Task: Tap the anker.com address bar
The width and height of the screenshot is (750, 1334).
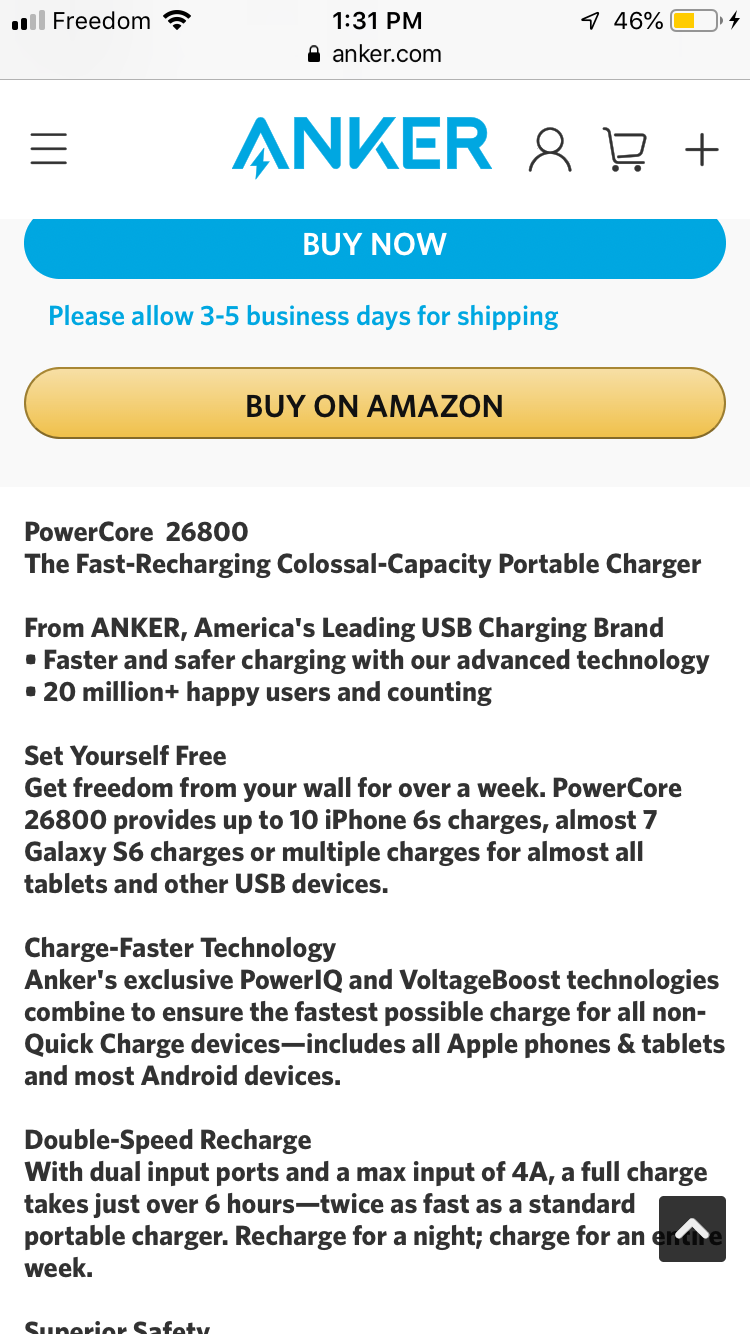Action: point(375,54)
